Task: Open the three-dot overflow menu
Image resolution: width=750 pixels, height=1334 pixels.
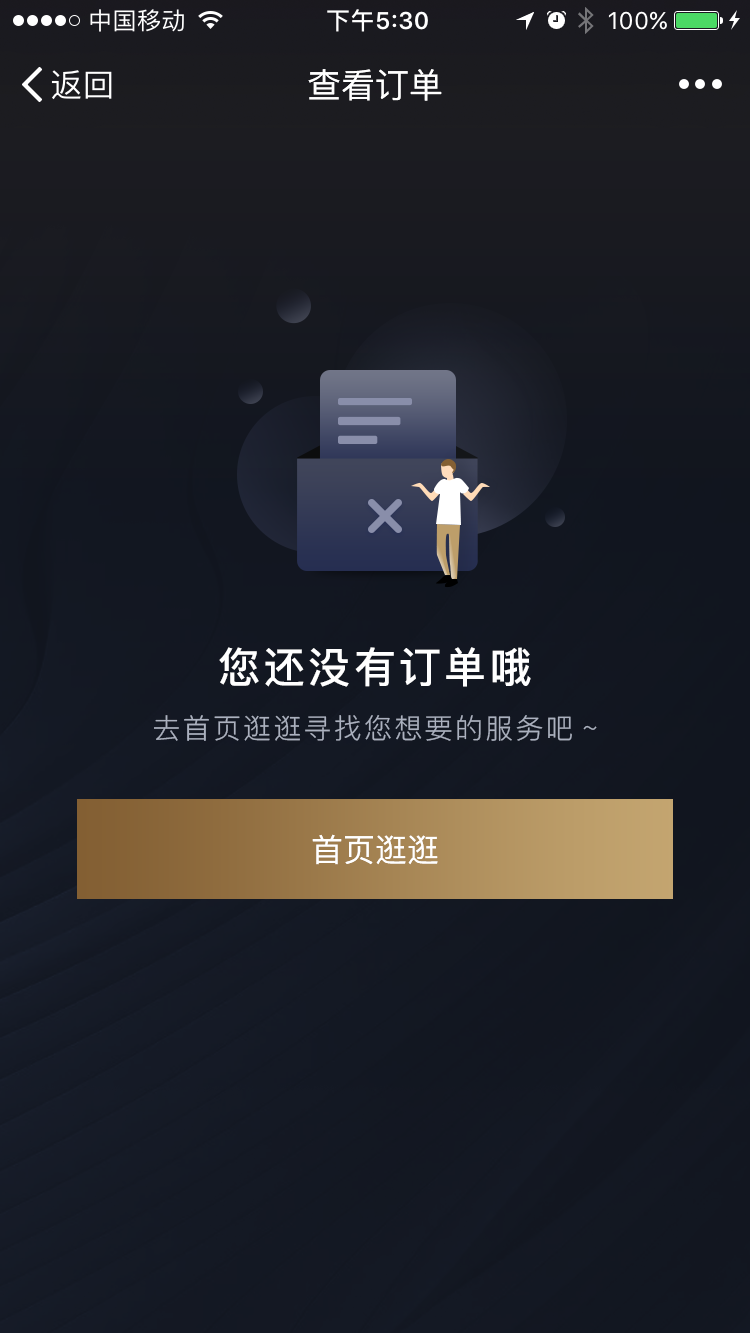Action: [700, 85]
